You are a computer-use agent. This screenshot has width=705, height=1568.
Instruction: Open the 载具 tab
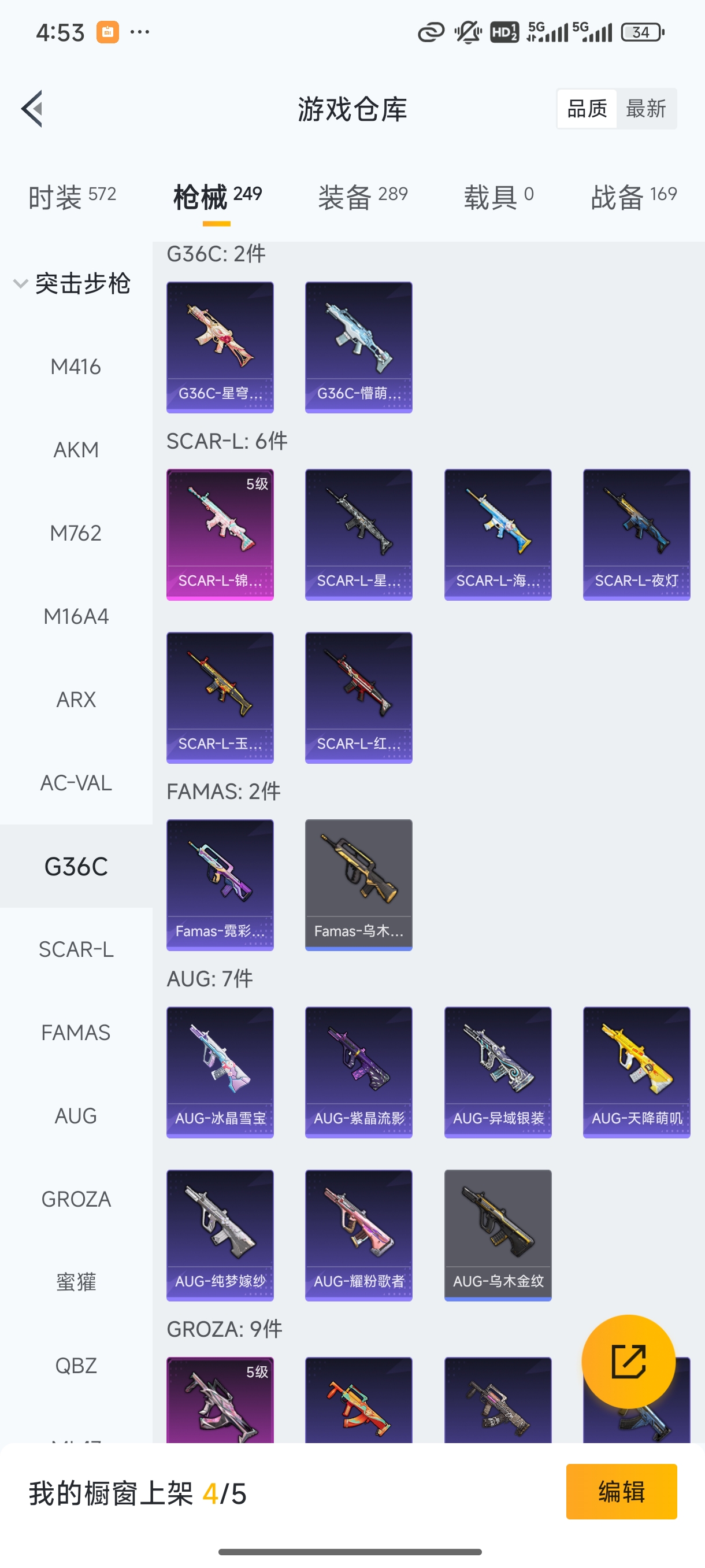(498, 197)
